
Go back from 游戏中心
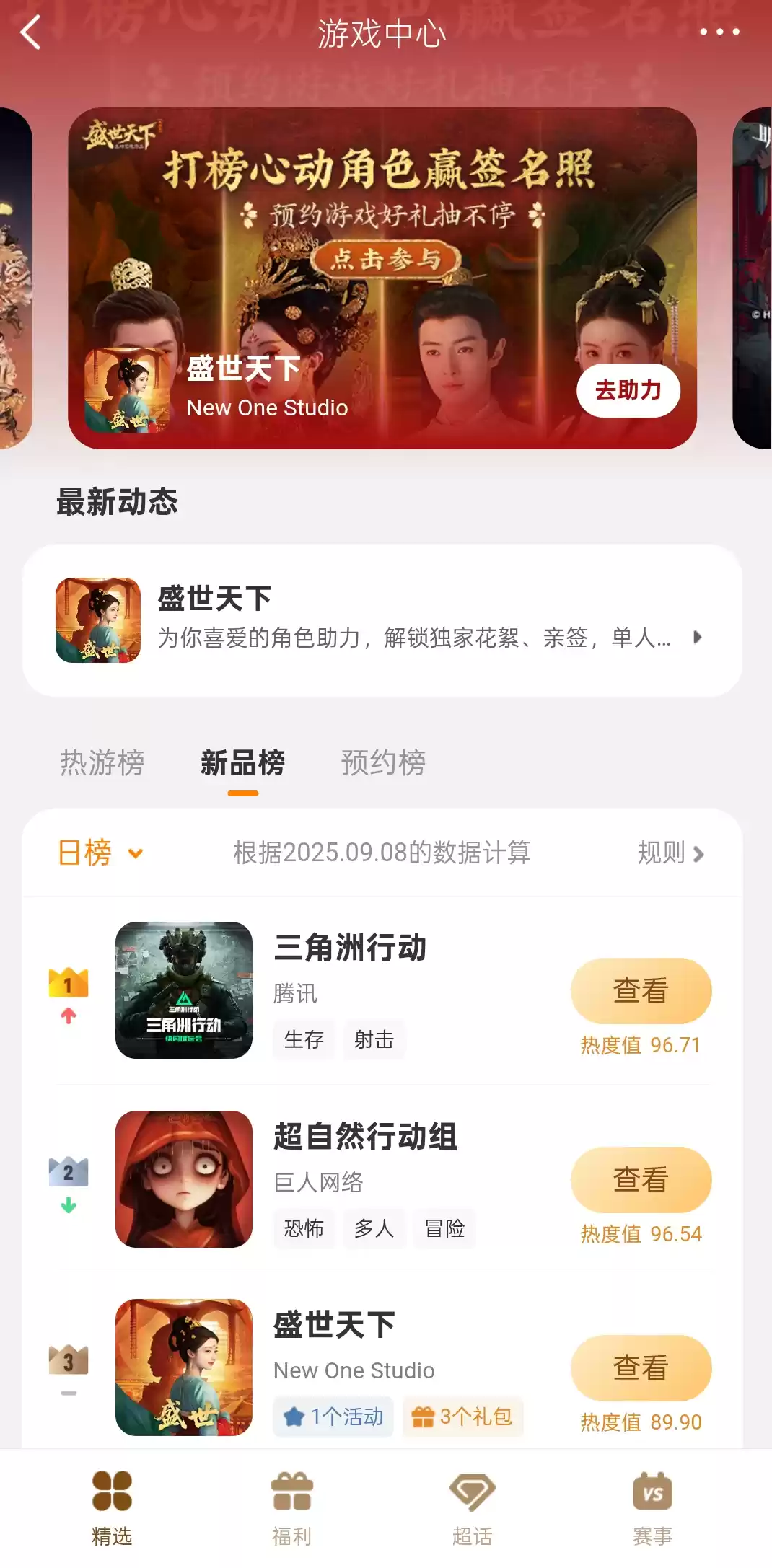tap(30, 33)
